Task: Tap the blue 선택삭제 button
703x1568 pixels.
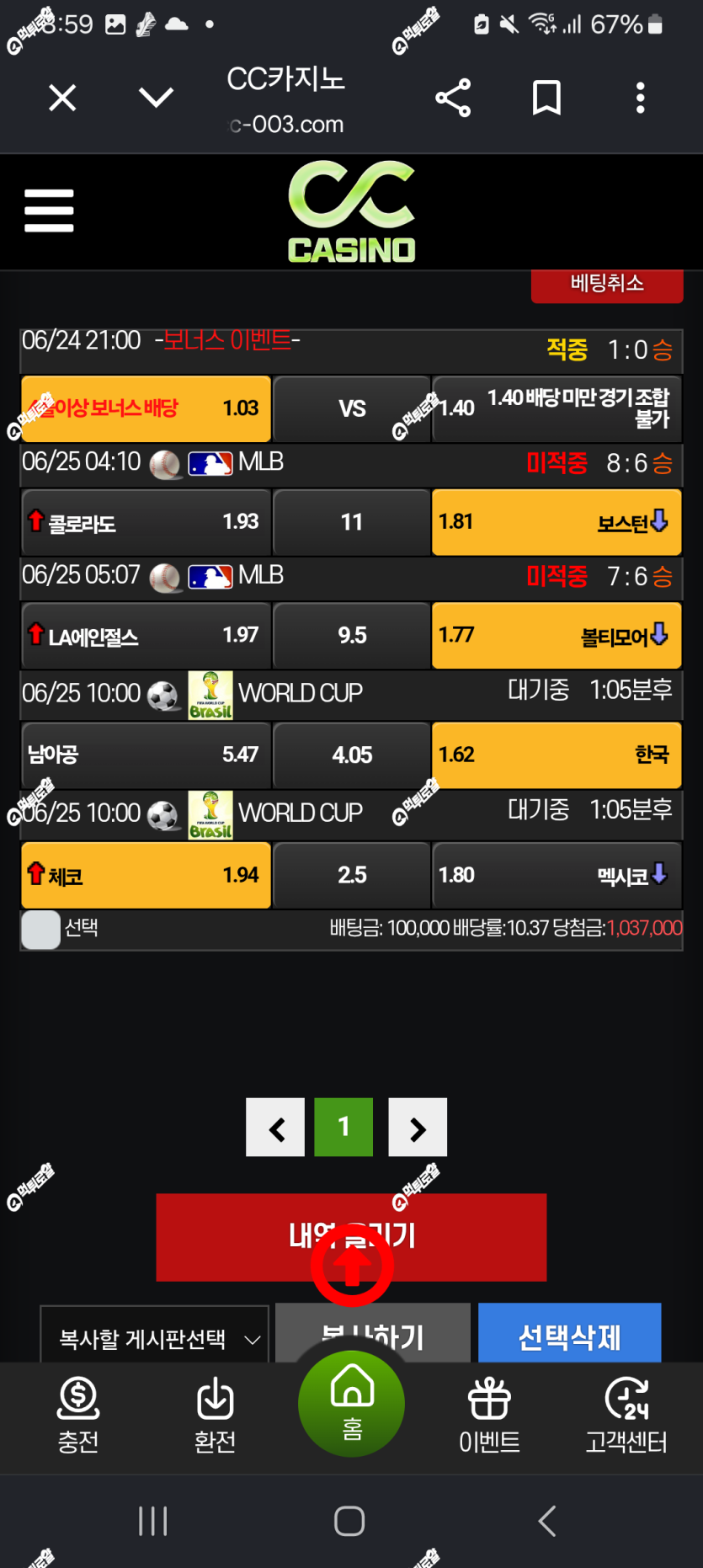Action: tap(570, 1334)
